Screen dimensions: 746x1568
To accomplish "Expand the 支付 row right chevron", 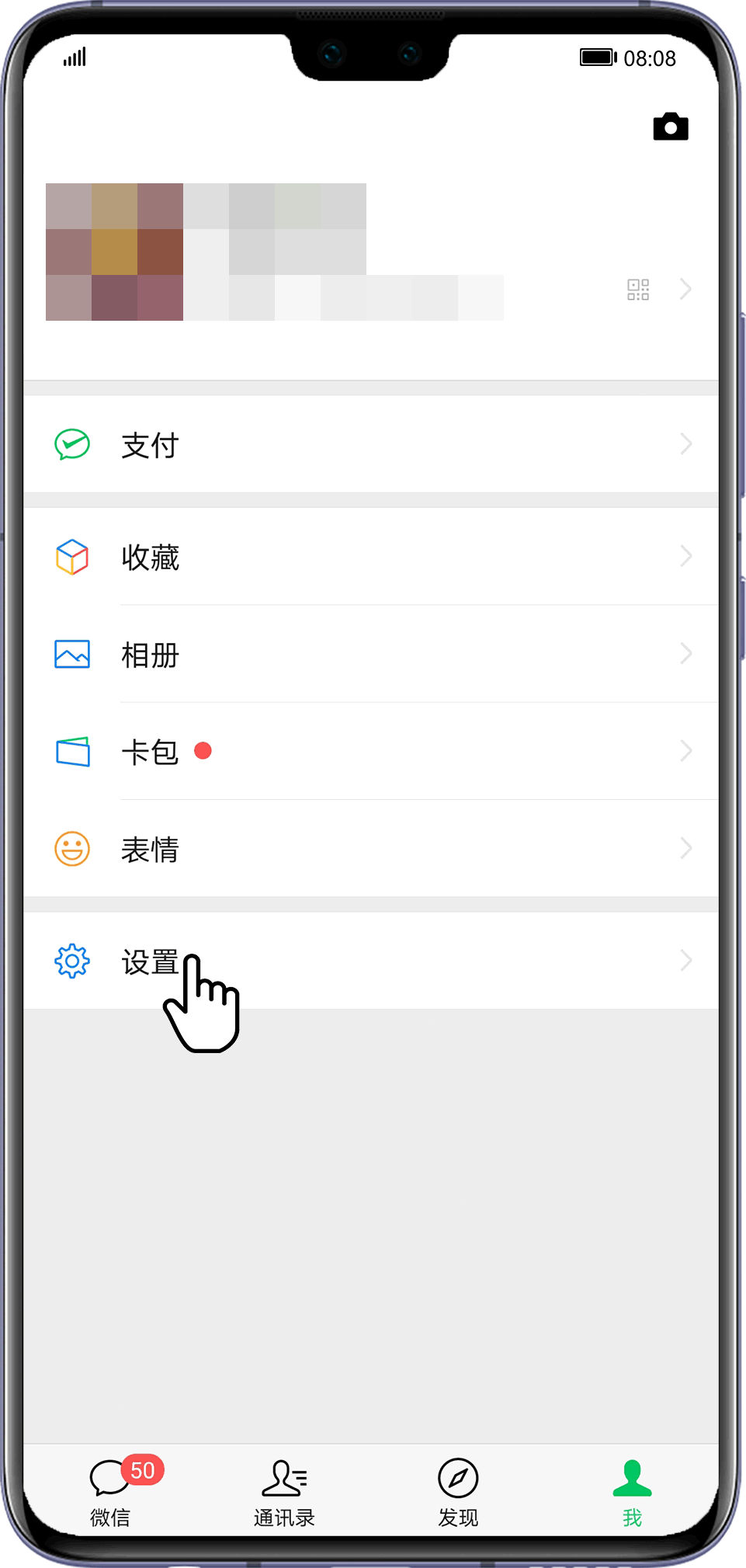I will pos(686,444).
